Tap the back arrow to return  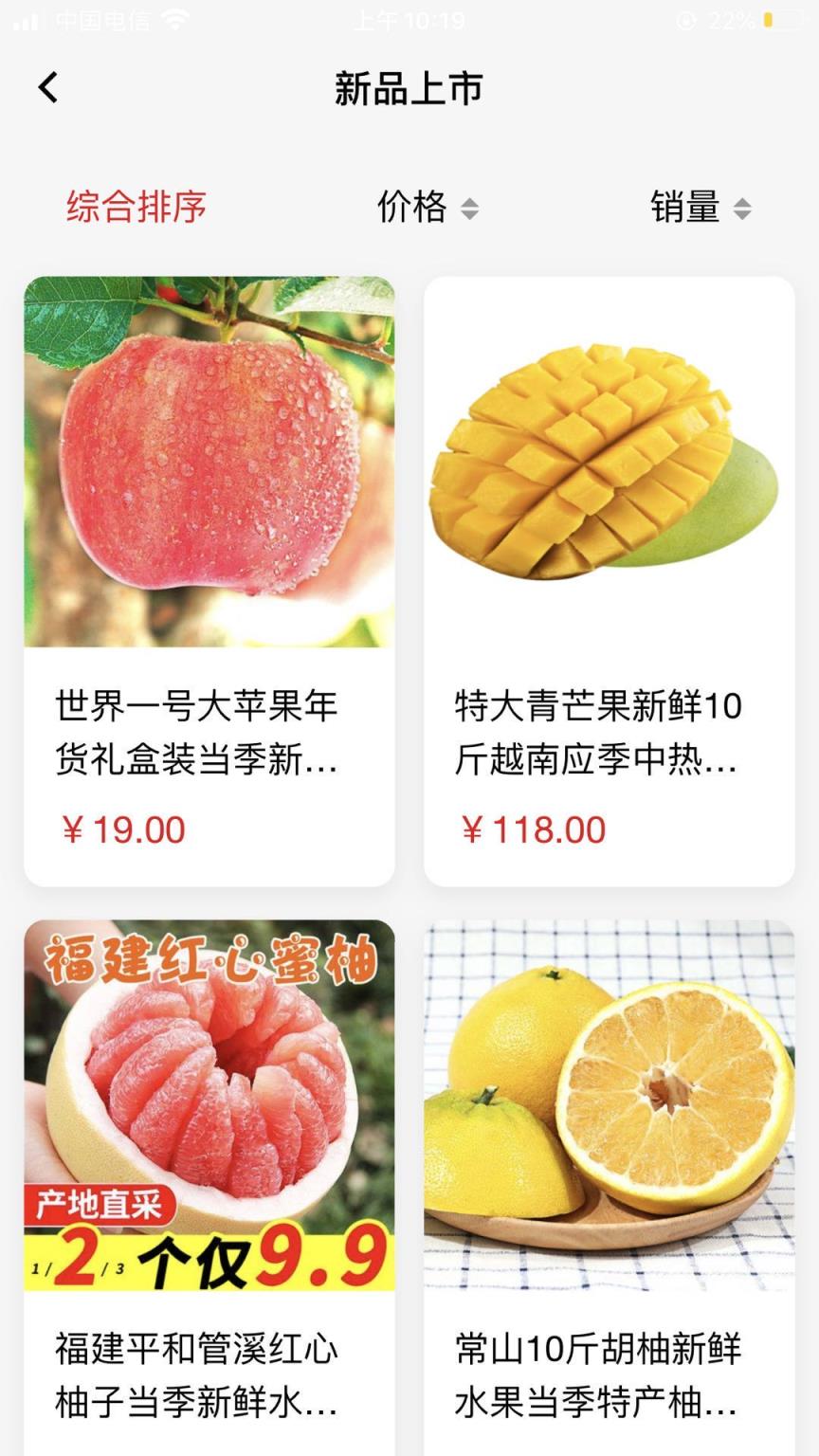(x=45, y=85)
